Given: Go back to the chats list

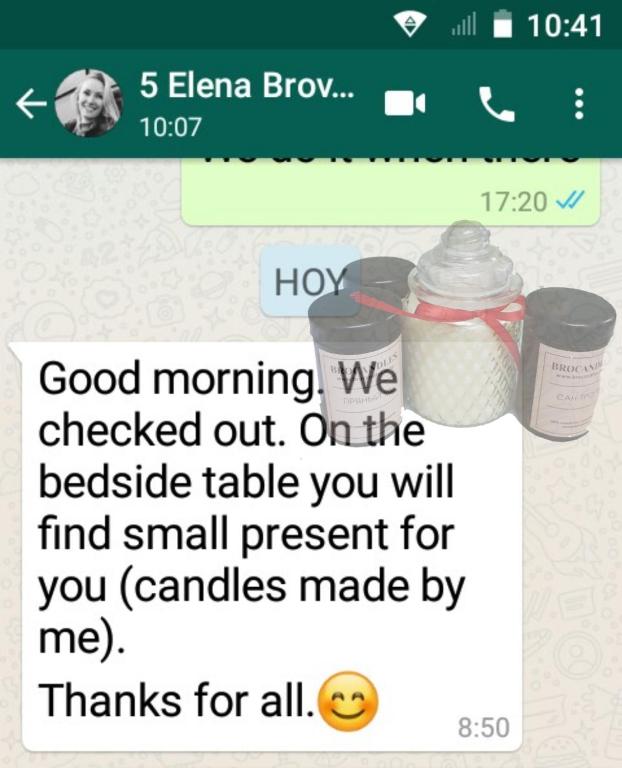Looking at the screenshot, I should point(30,104).
